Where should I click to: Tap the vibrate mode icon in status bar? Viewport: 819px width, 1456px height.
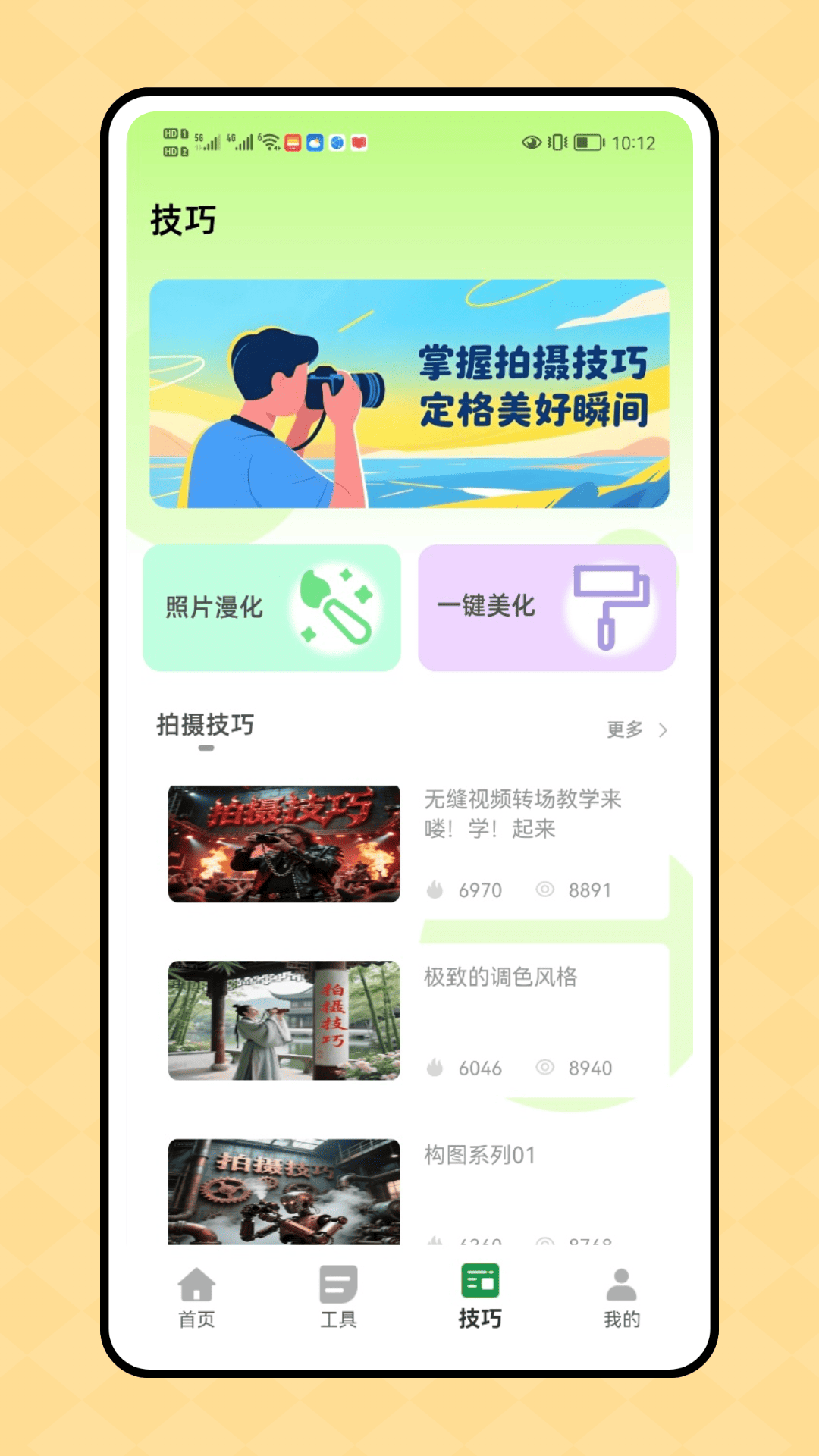(x=558, y=142)
